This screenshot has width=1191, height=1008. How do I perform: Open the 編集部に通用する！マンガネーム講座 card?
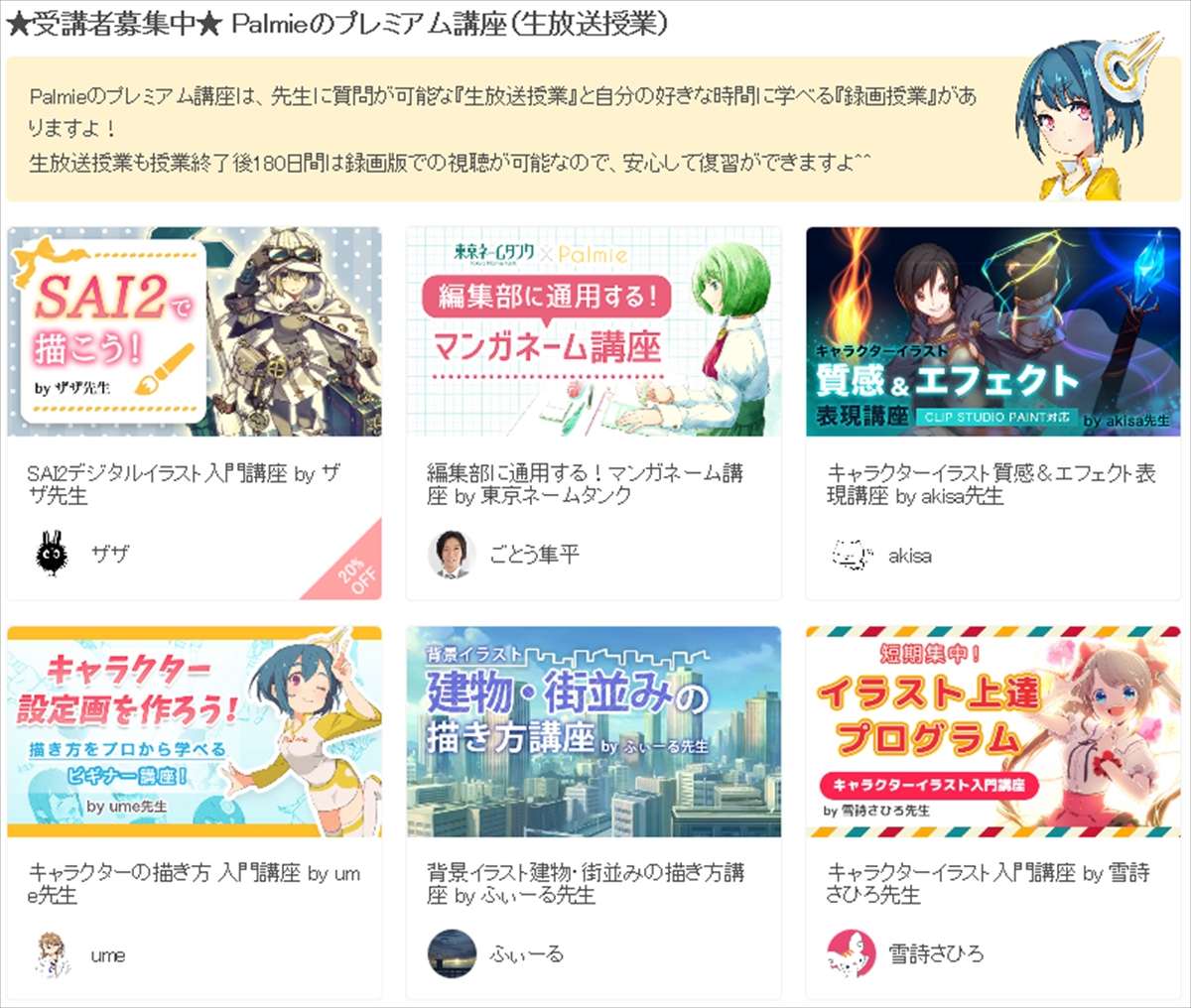pos(594,331)
